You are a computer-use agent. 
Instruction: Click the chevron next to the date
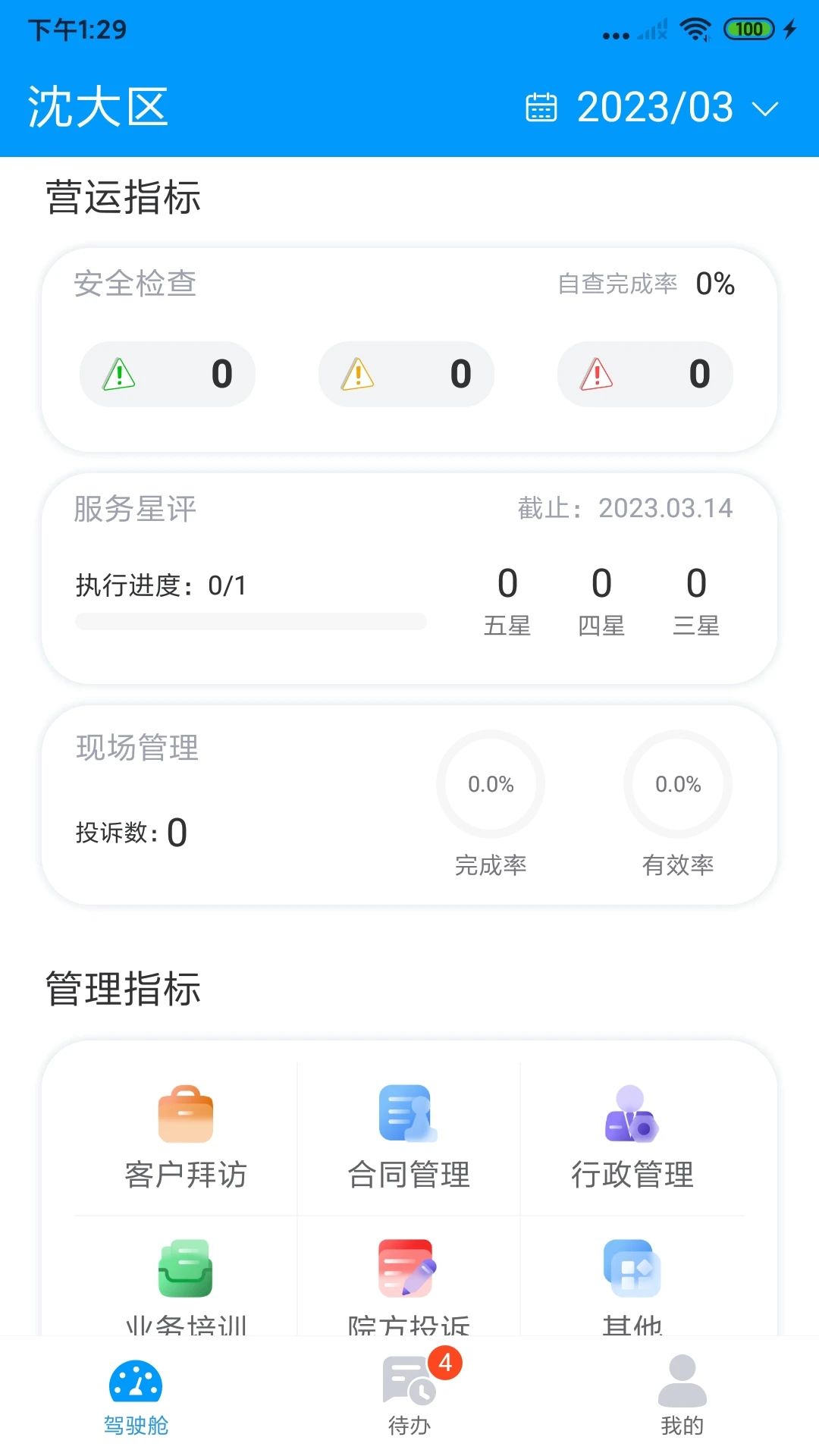tap(764, 110)
